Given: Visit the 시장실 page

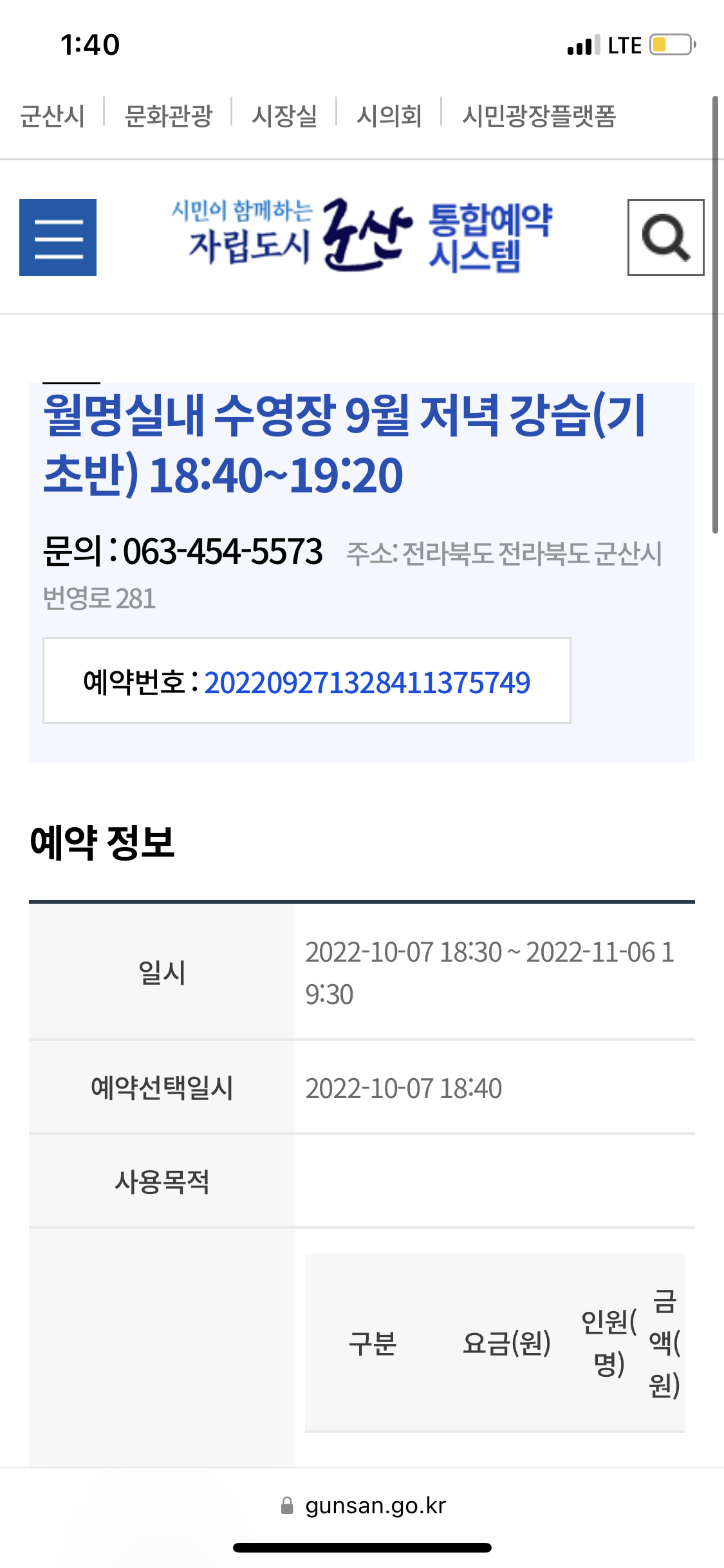Looking at the screenshot, I should (284, 116).
